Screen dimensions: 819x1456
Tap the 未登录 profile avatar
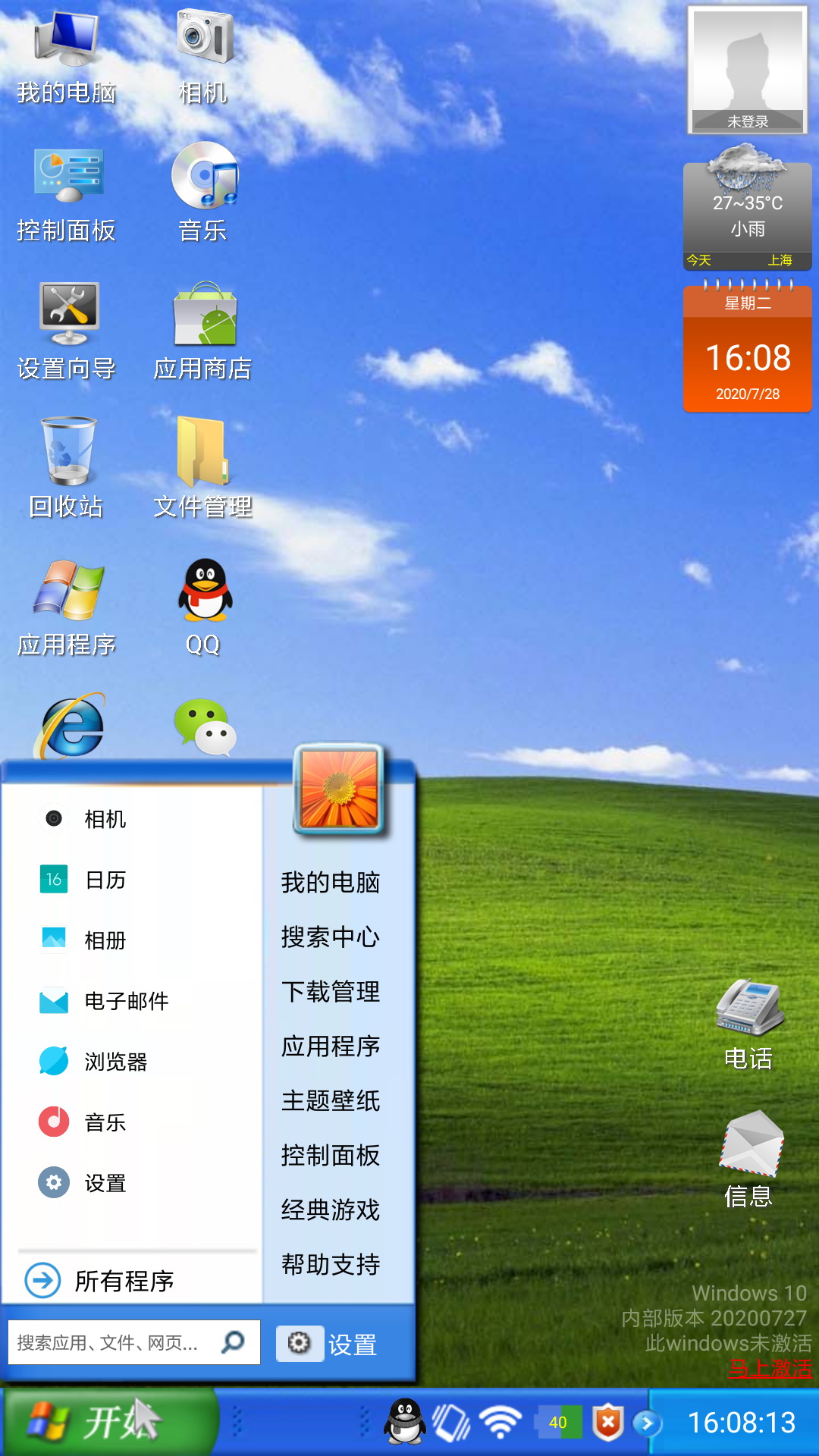pyautogui.click(x=748, y=70)
